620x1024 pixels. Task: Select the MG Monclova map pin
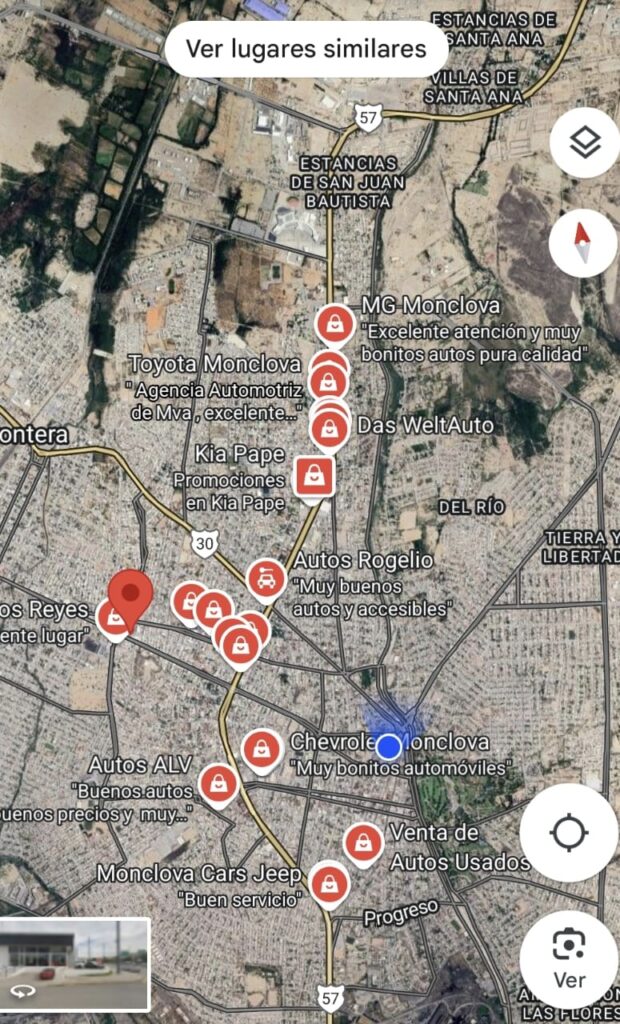(x=334, y=324)
